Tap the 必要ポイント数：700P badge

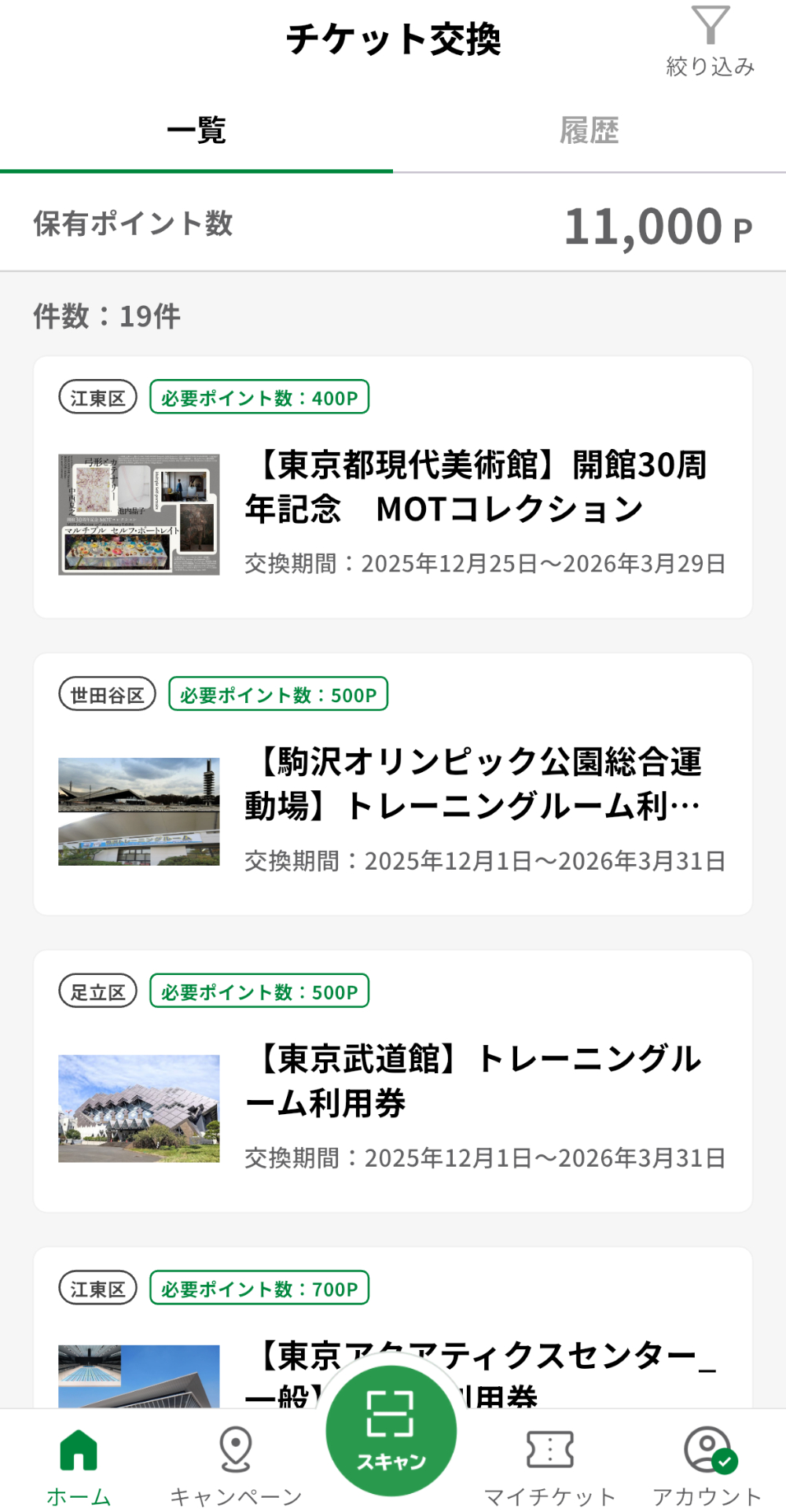pos(259,1289)
